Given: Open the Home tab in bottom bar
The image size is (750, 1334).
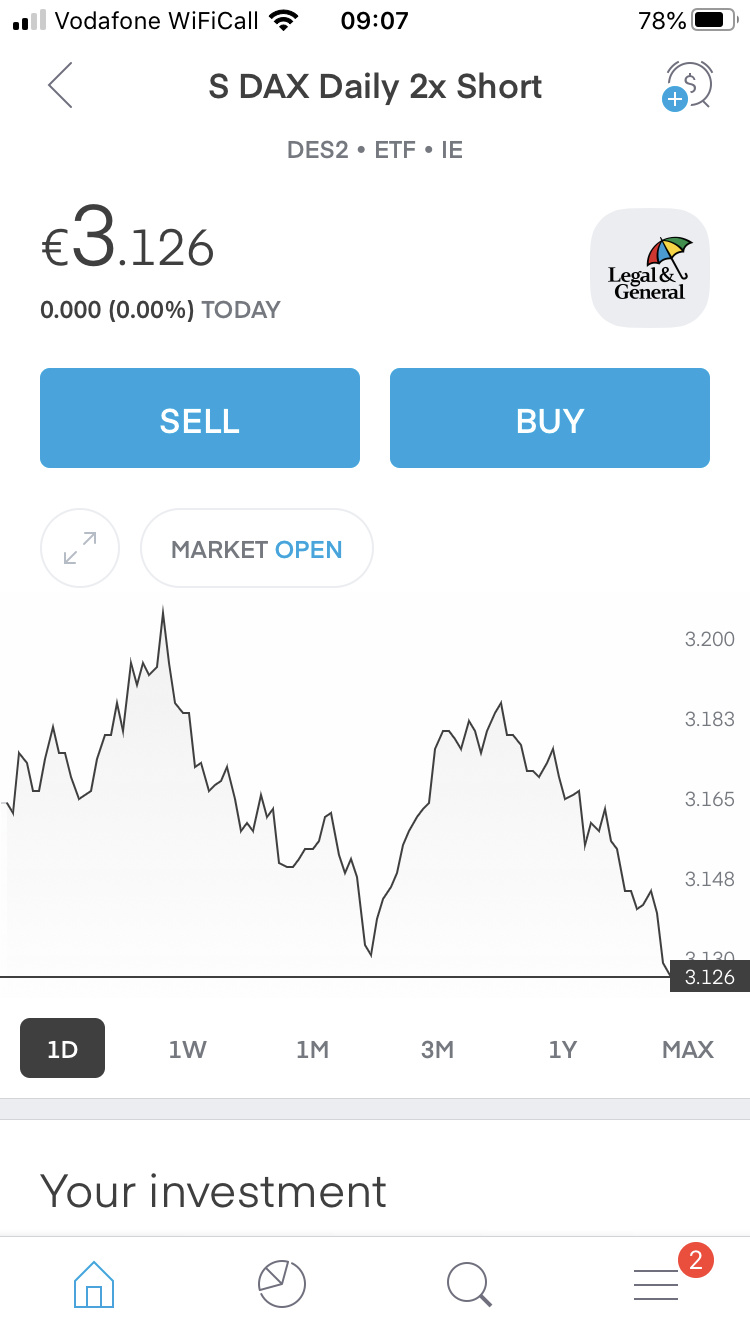Looking at the screenshot, I should tap(94, 1283).
